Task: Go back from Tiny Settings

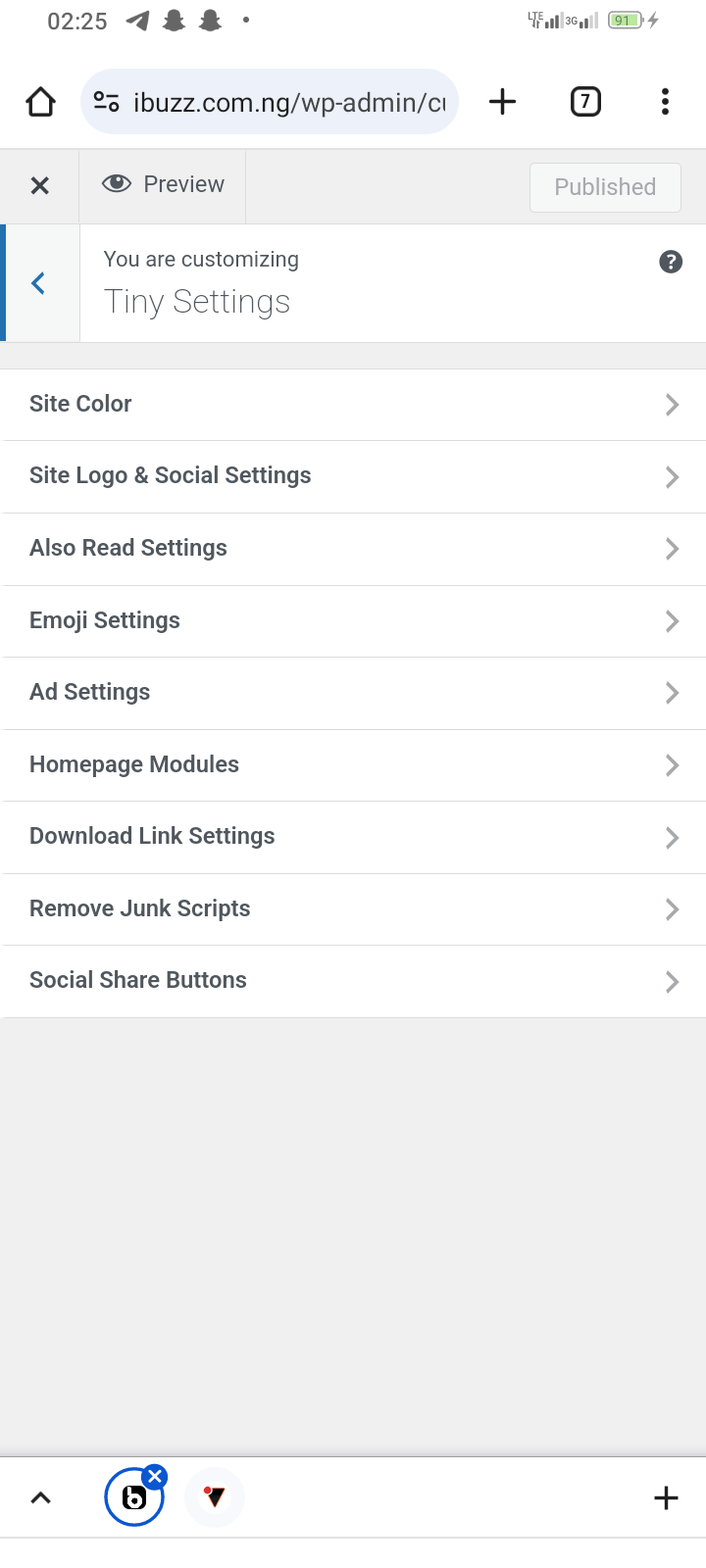Action: [39, 283]
